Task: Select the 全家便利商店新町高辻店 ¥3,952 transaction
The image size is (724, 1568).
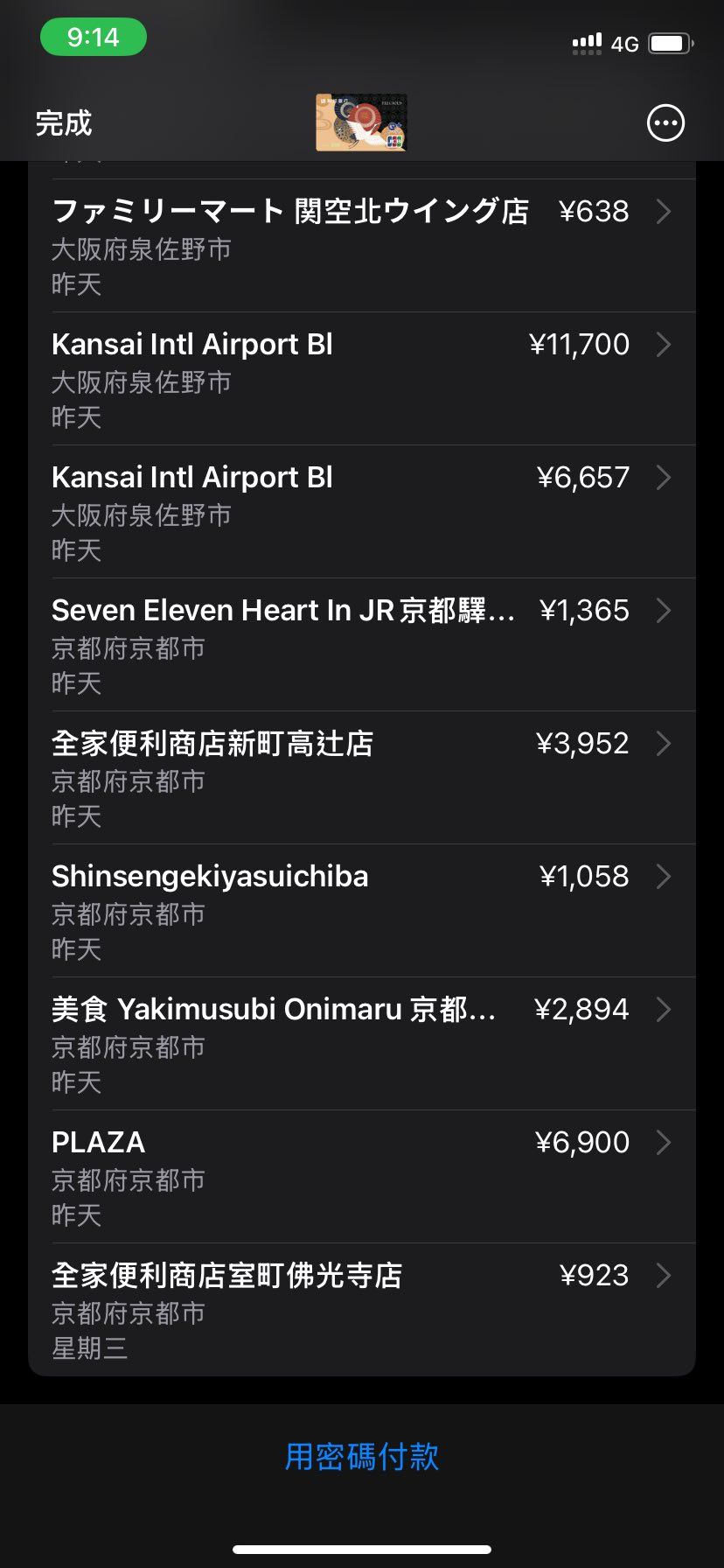Action: coord(361,778)
